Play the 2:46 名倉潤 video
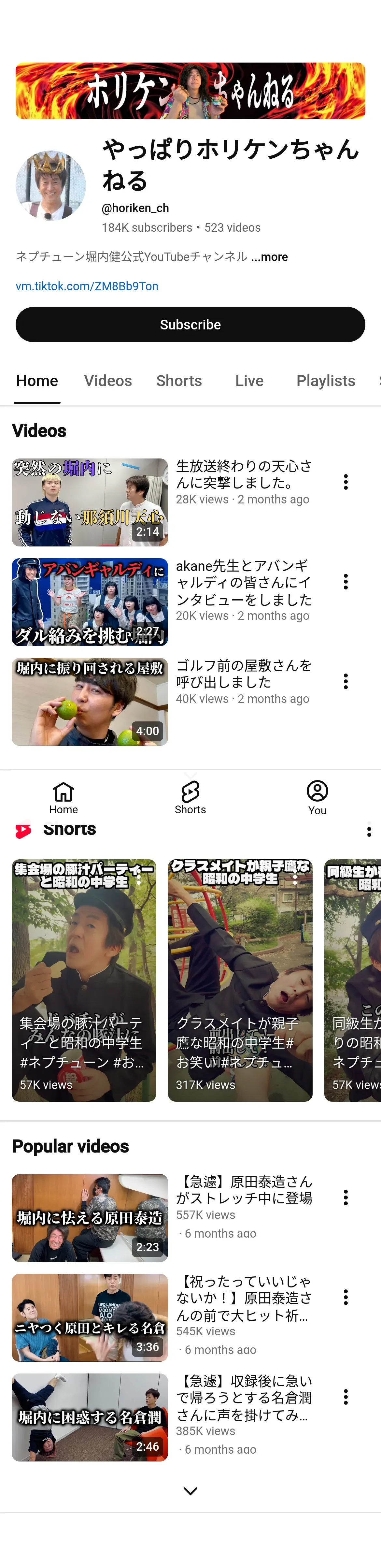 pos(90,1417)
